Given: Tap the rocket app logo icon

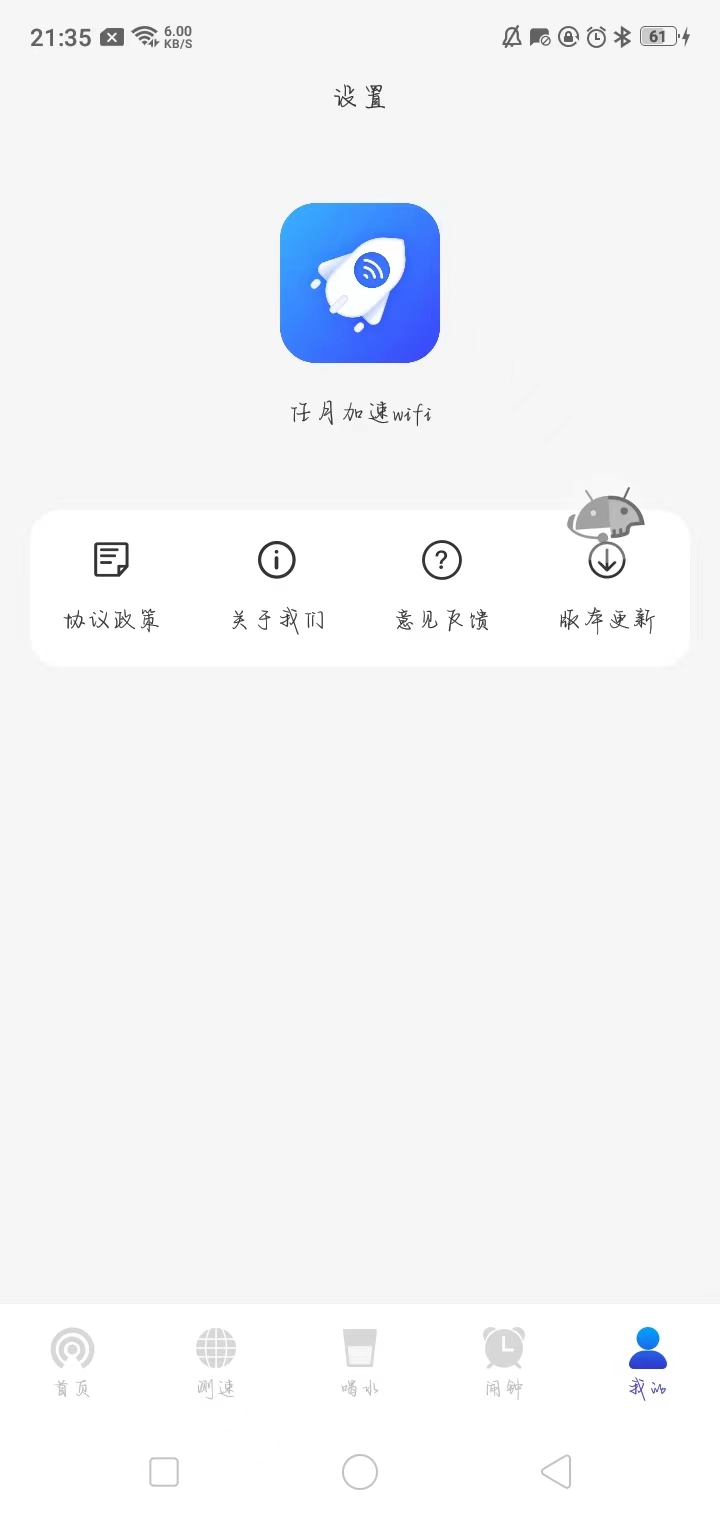Looking at the screenshot, I should [360, 283].
